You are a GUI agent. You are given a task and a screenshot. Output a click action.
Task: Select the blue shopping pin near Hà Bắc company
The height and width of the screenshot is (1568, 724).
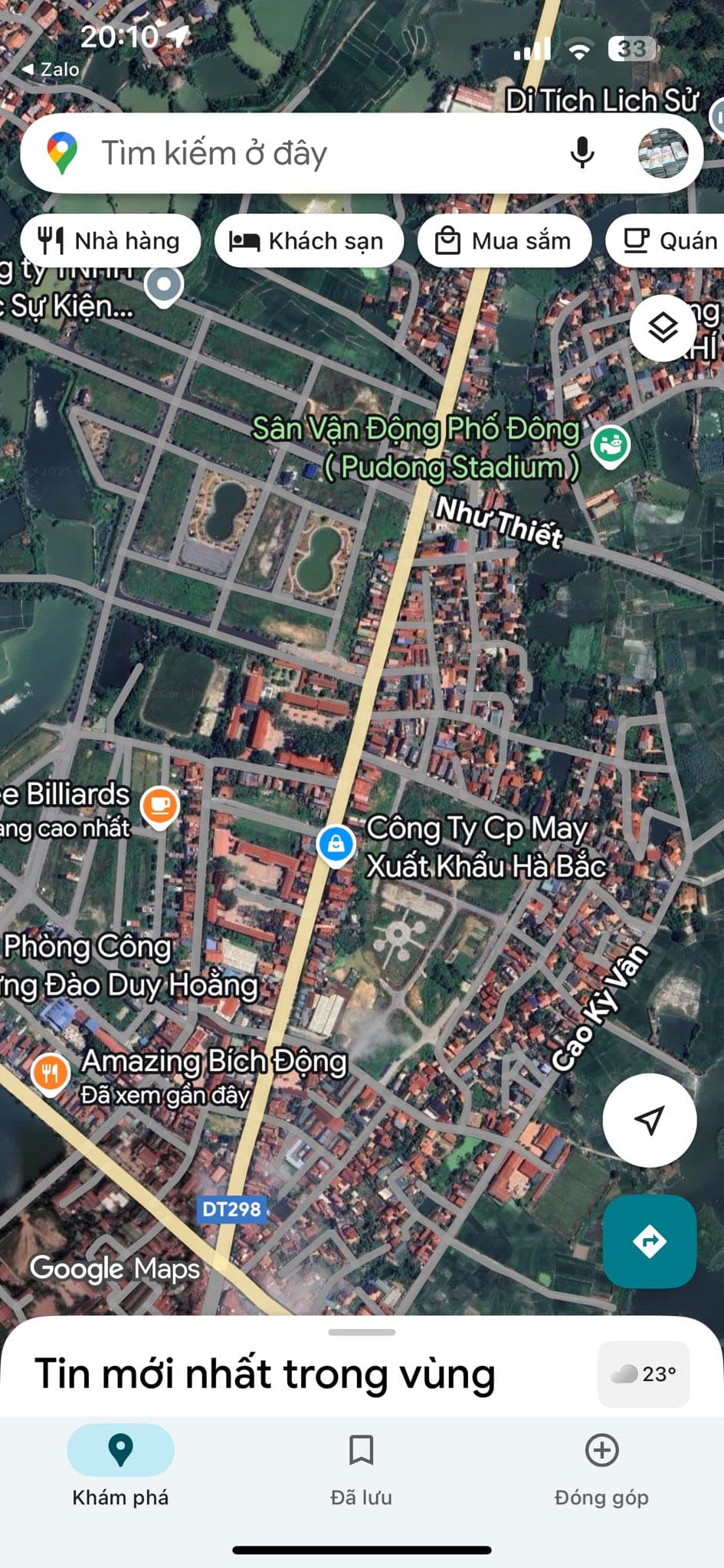336,842
